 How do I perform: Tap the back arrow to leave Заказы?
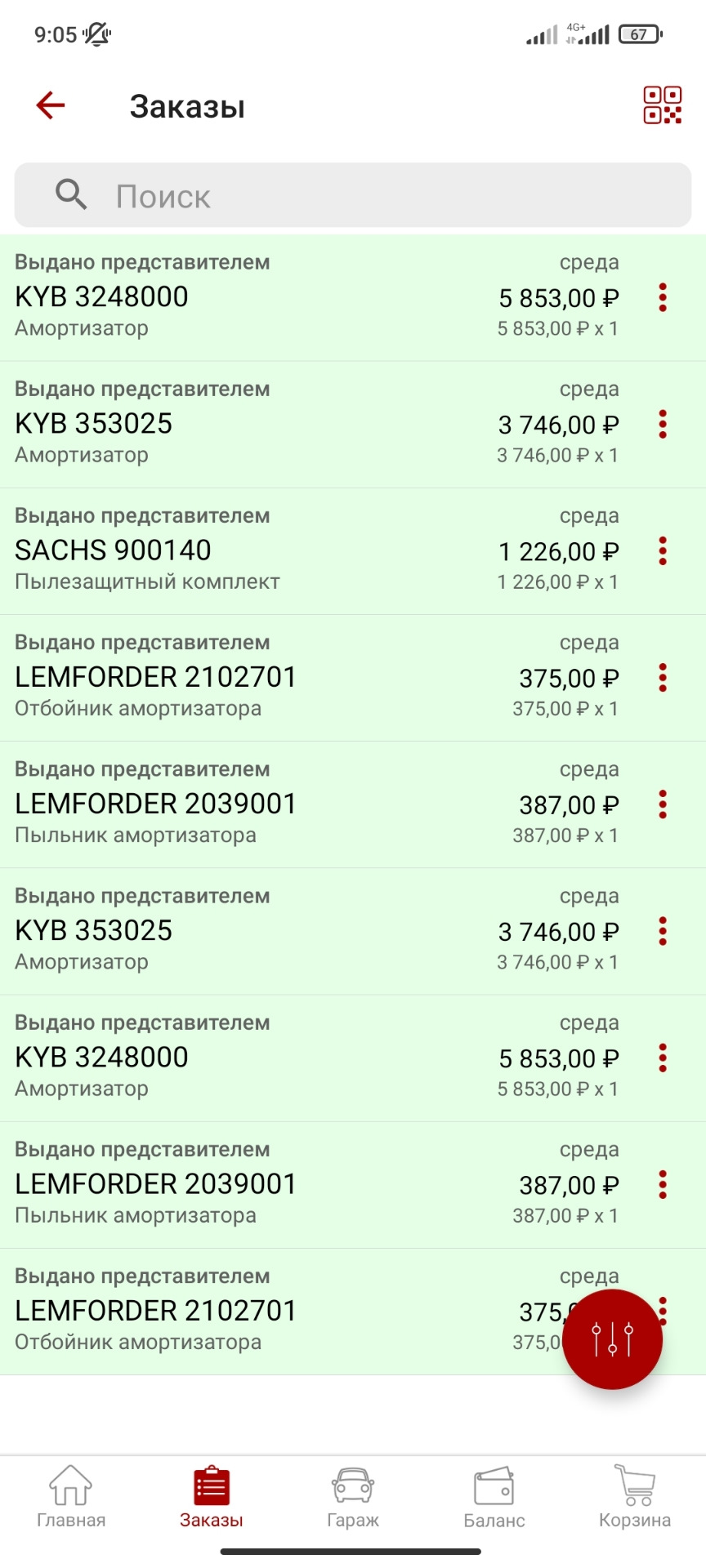50,105
